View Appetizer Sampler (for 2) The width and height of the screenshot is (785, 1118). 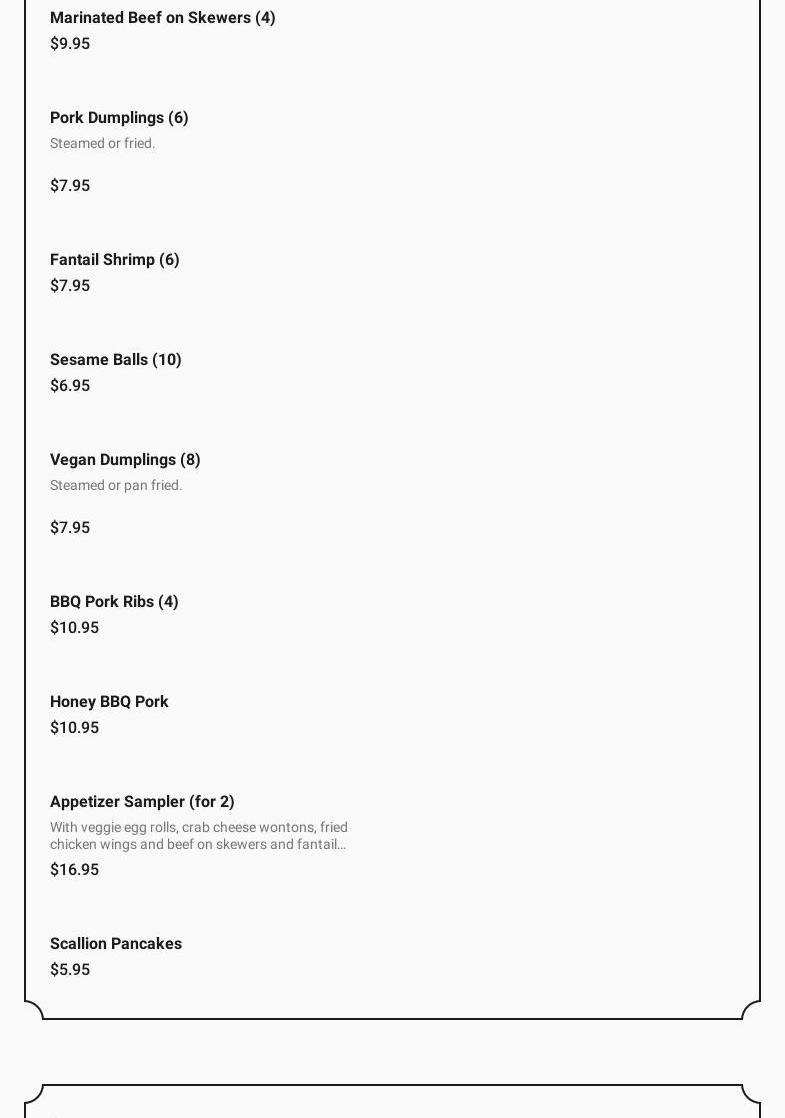click(142, 802)
